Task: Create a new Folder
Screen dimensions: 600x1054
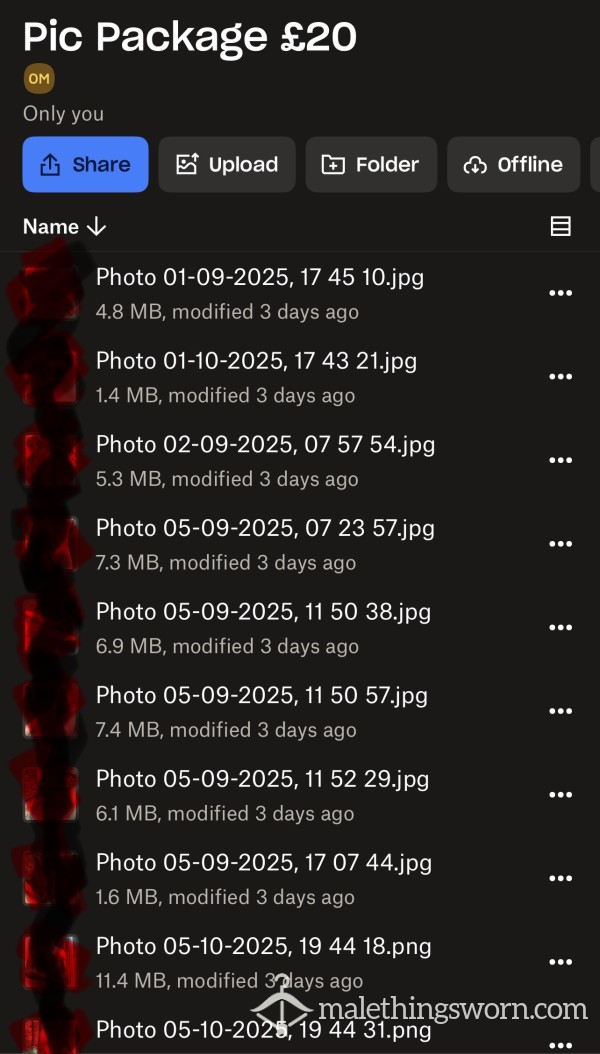Action: 371,165
